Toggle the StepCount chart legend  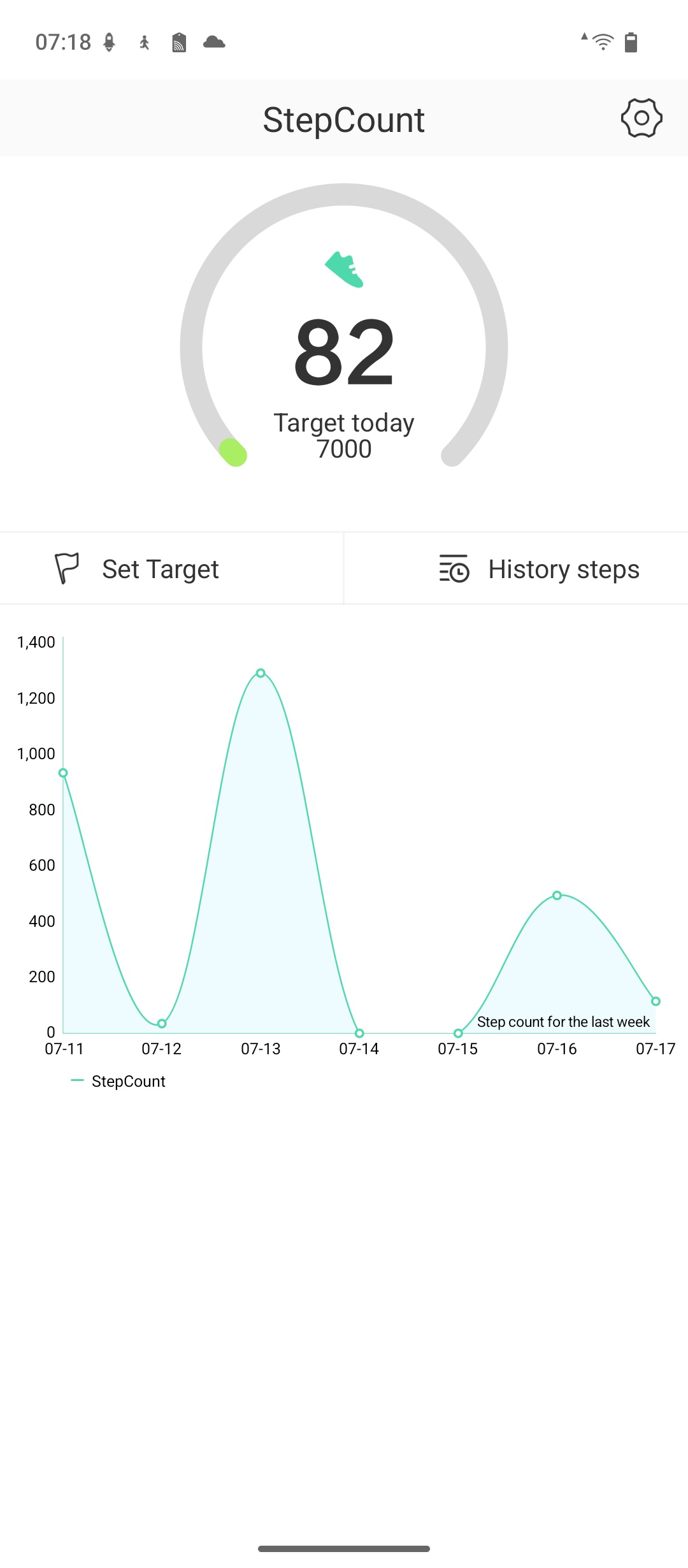(118, 1081)
